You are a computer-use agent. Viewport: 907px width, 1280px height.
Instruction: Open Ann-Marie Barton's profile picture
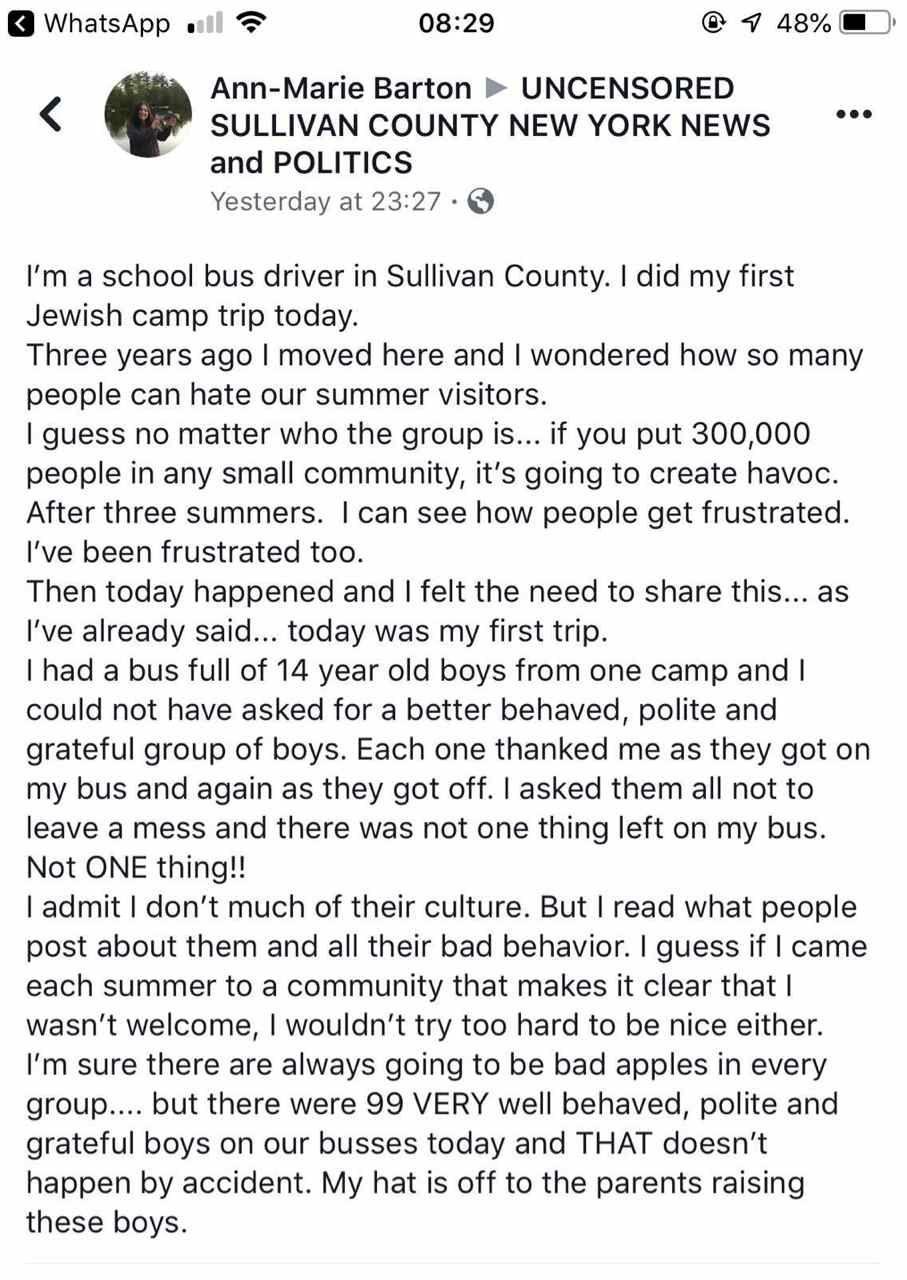click(x=148, y=114)
